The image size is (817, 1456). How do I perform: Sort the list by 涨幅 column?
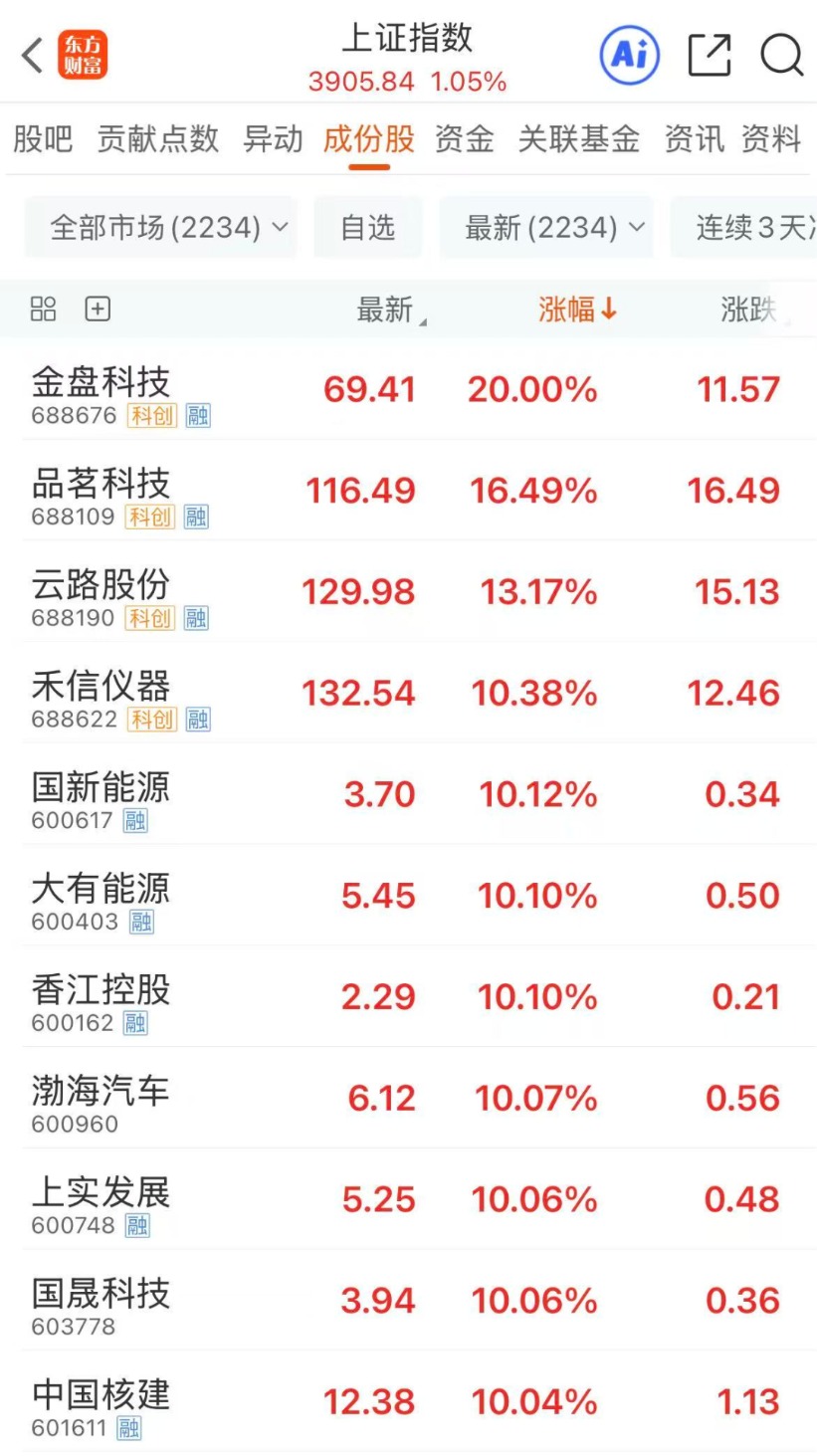pyautogui.click(x=577, y=310)
